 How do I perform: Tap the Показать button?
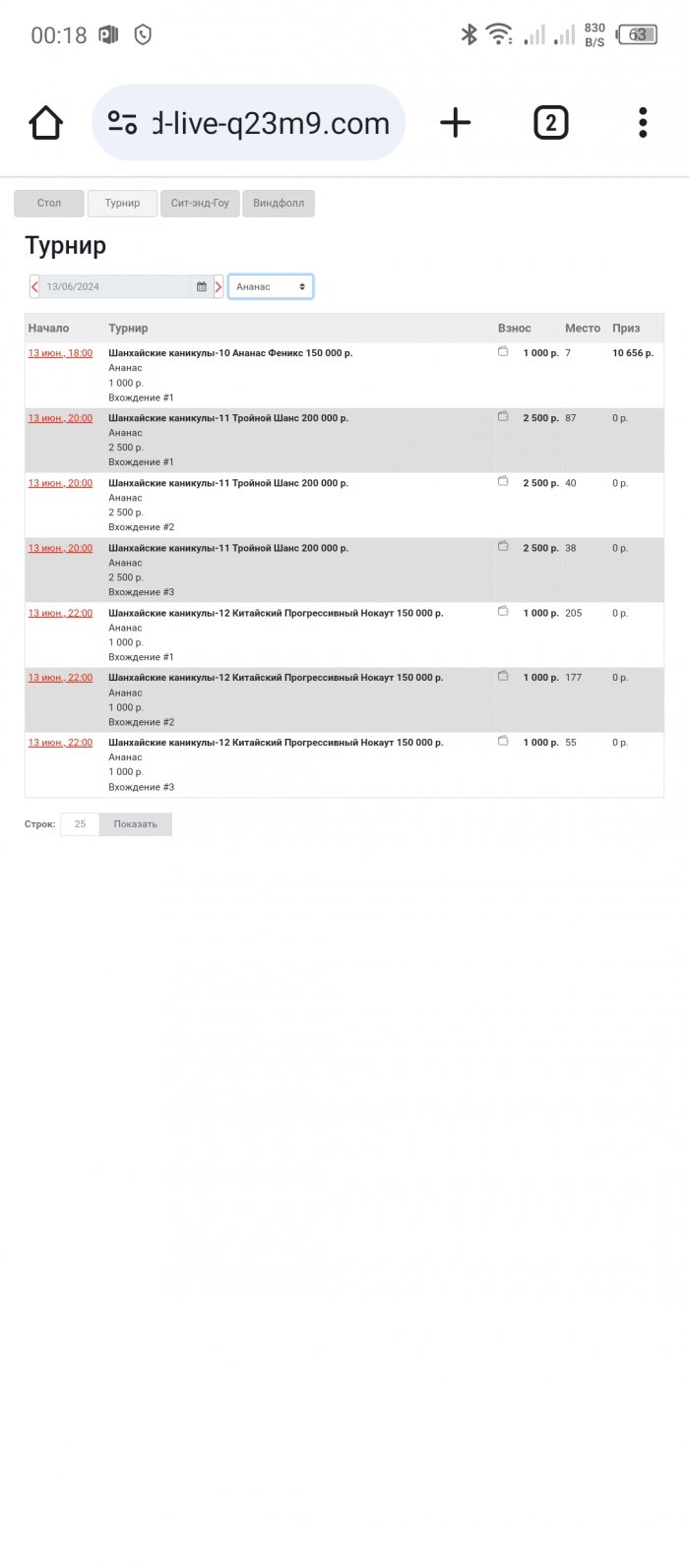click(135, 824)
